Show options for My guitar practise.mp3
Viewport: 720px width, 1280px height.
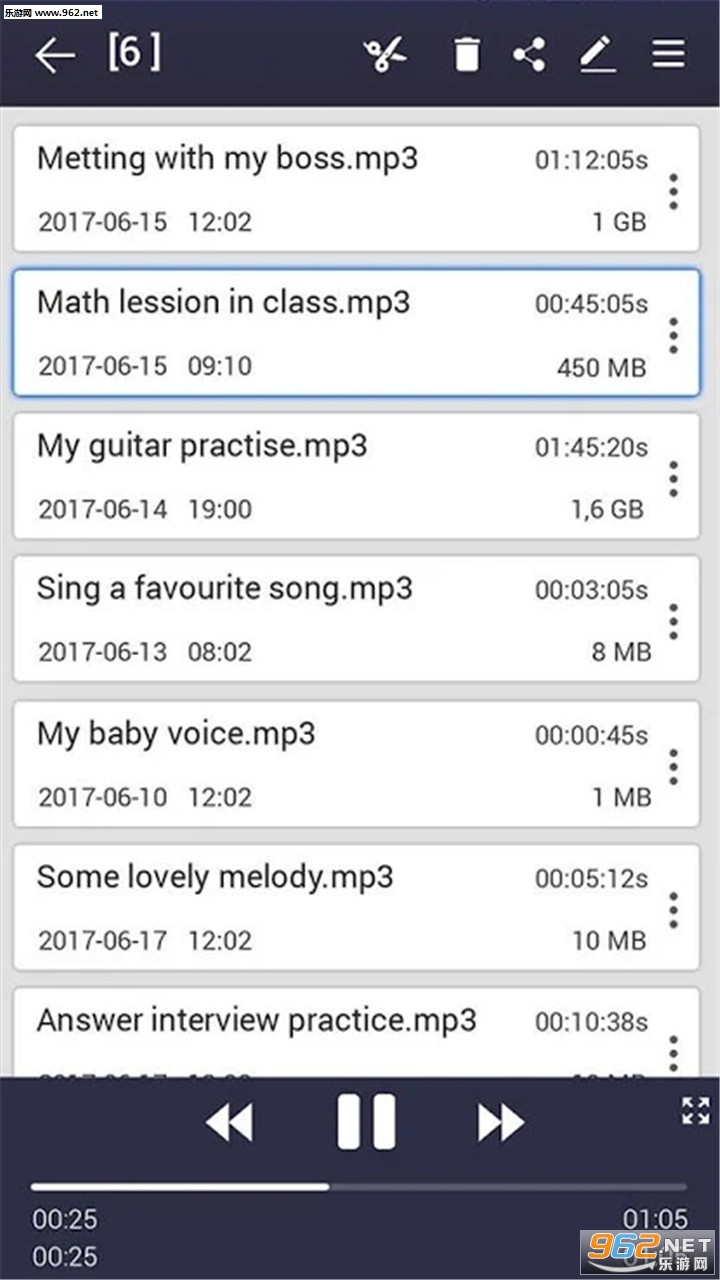pos(674,479)
